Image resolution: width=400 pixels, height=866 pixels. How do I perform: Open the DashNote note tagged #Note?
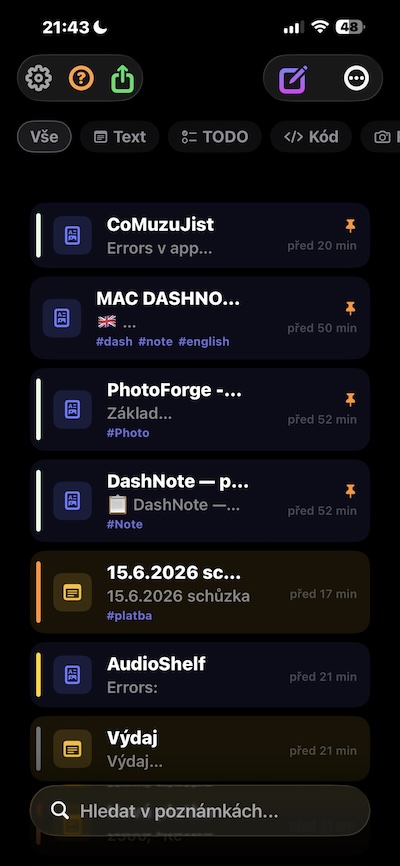200,500
